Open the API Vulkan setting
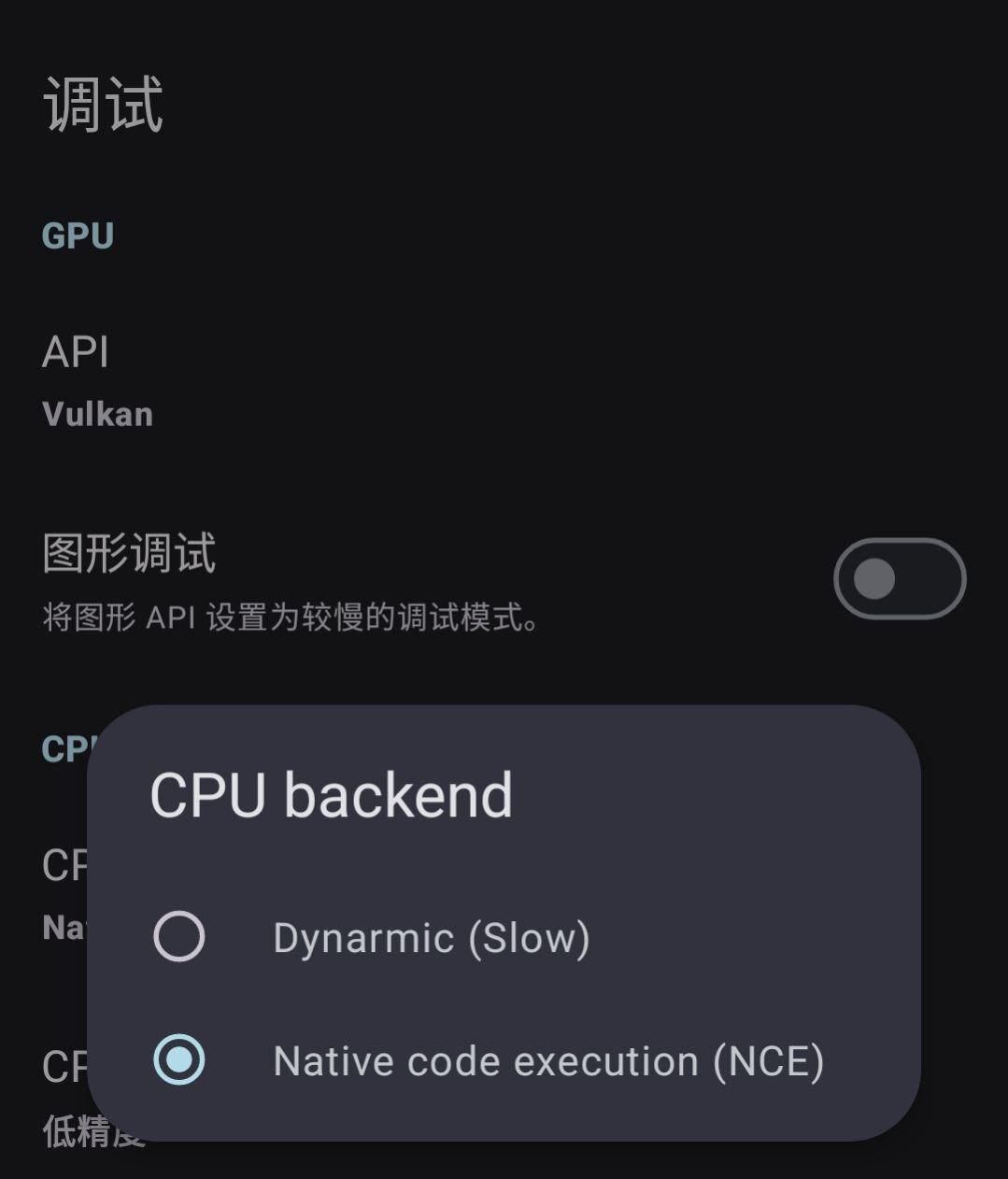This screenshot has width=1008, height=1179. click(98, 381)
